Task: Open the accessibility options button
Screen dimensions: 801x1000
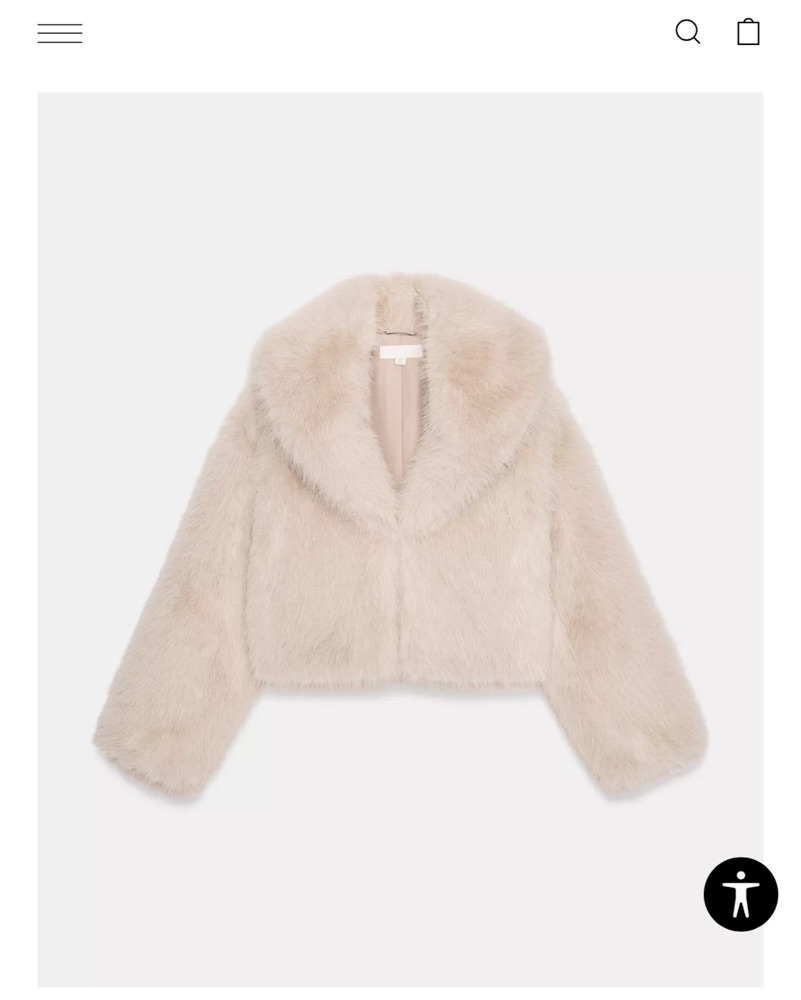Action: tap(740, 894)
